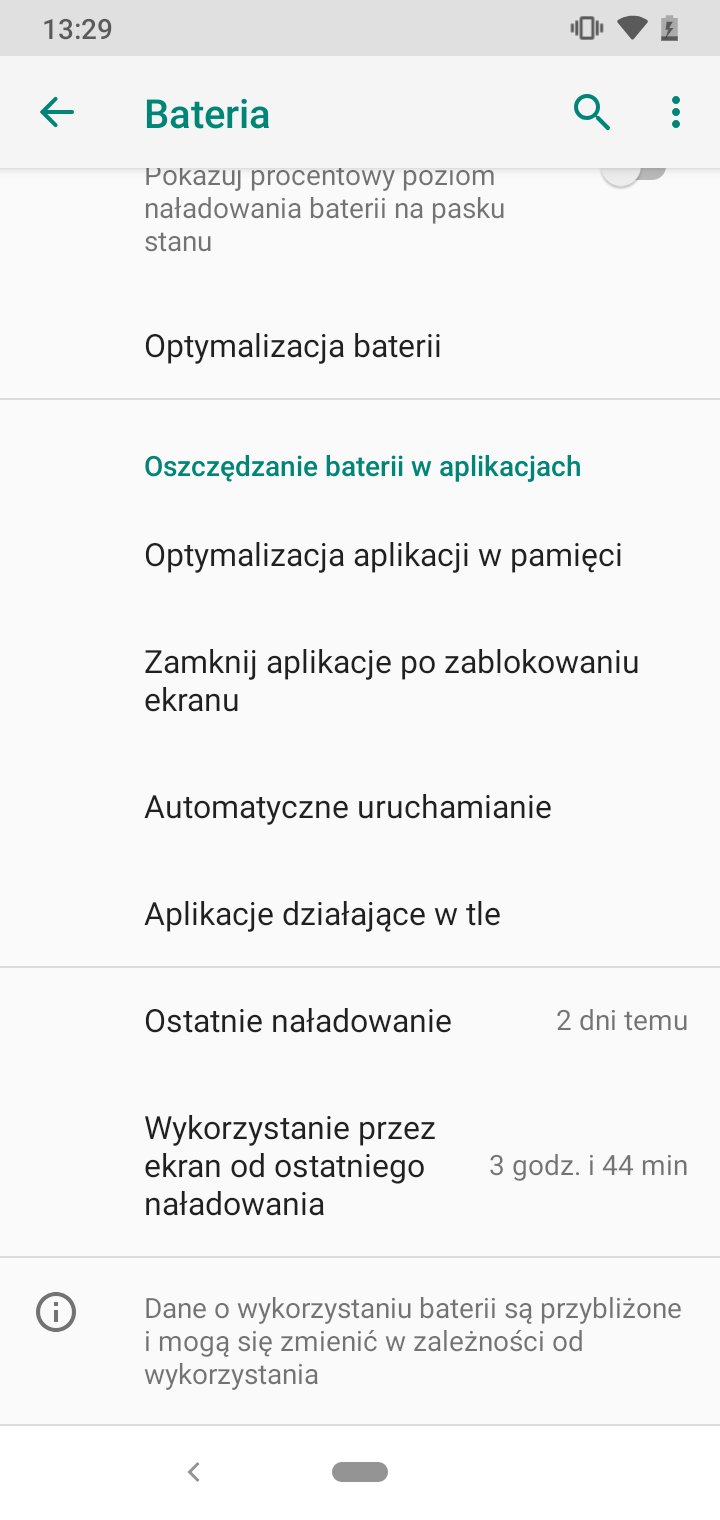The height and width of the screenshot is (1520, 720).
Task: Tap the home pill in navigation bar
Action: (360, 1471)
